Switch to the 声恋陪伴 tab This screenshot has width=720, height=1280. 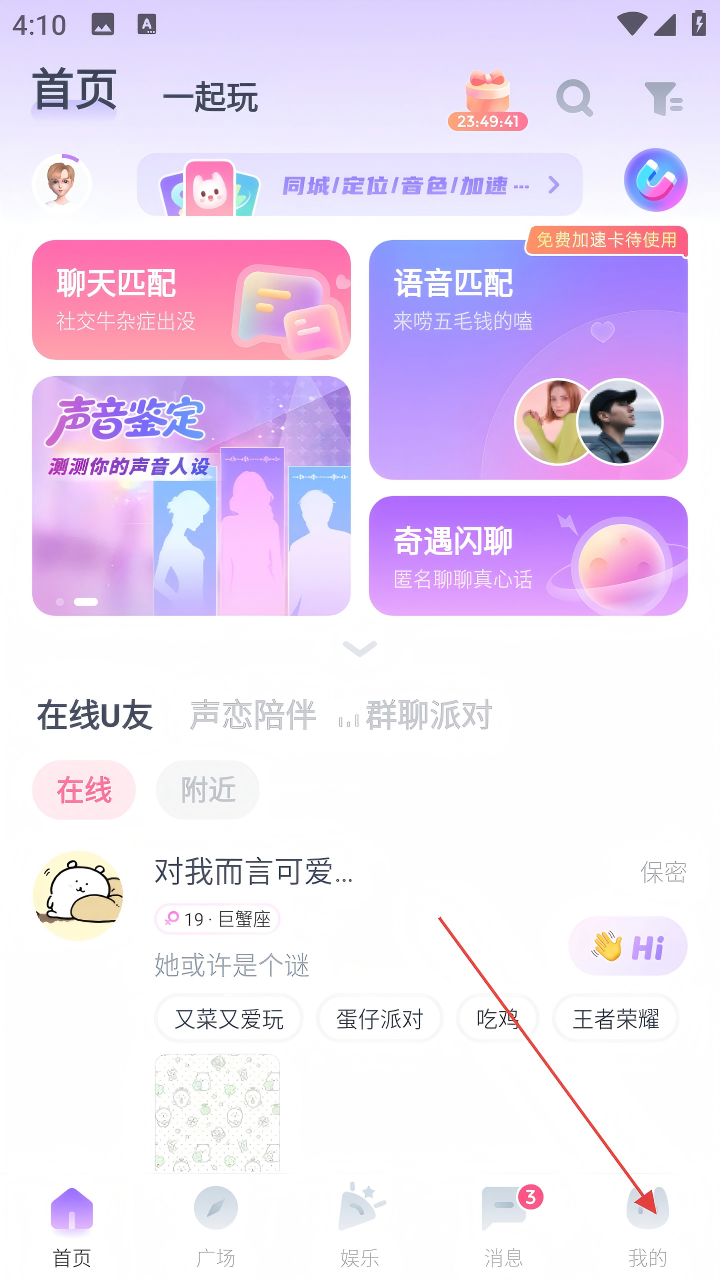click(x=253, y=715)
